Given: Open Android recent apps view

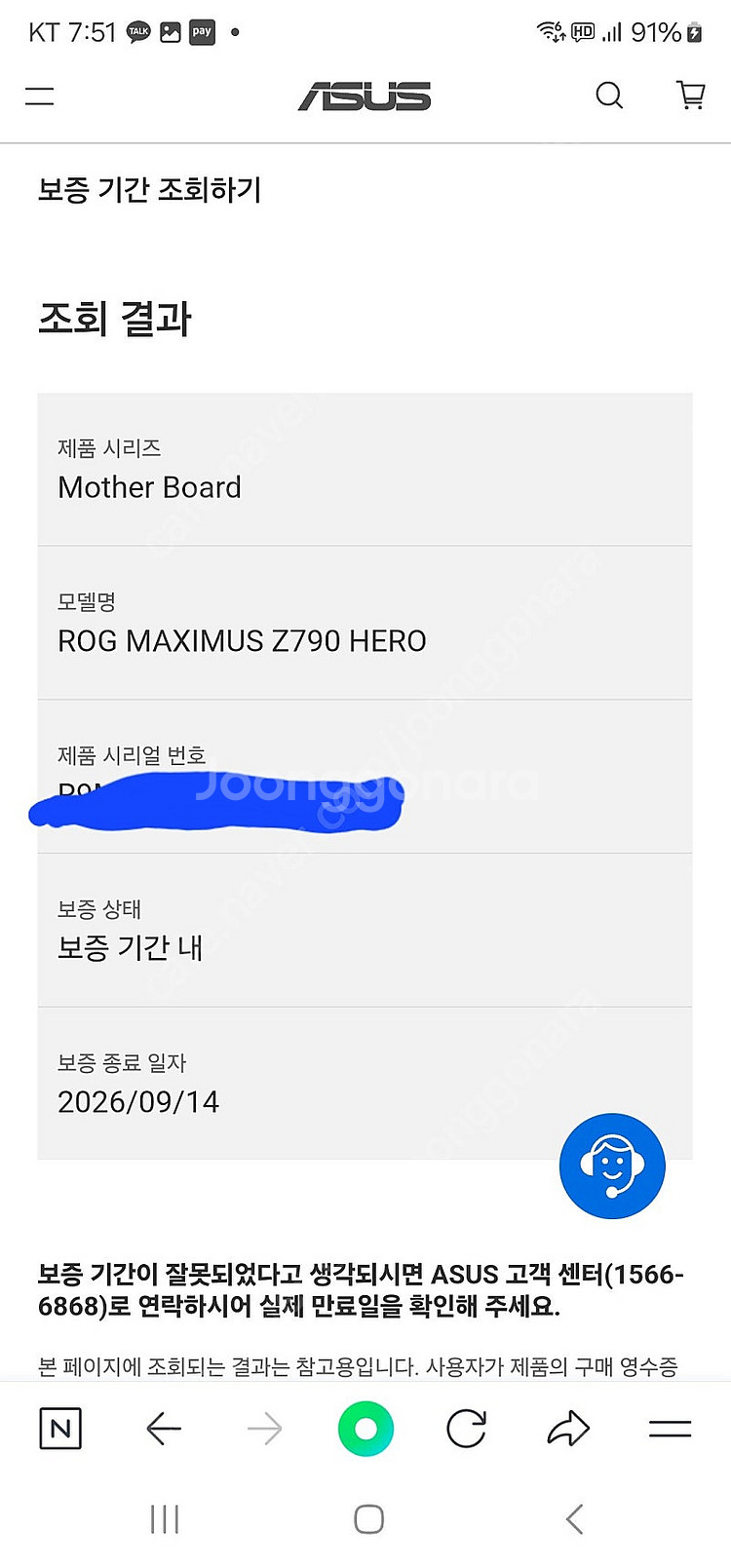Looking at the screenshot, I should [x=164, y=1517].
